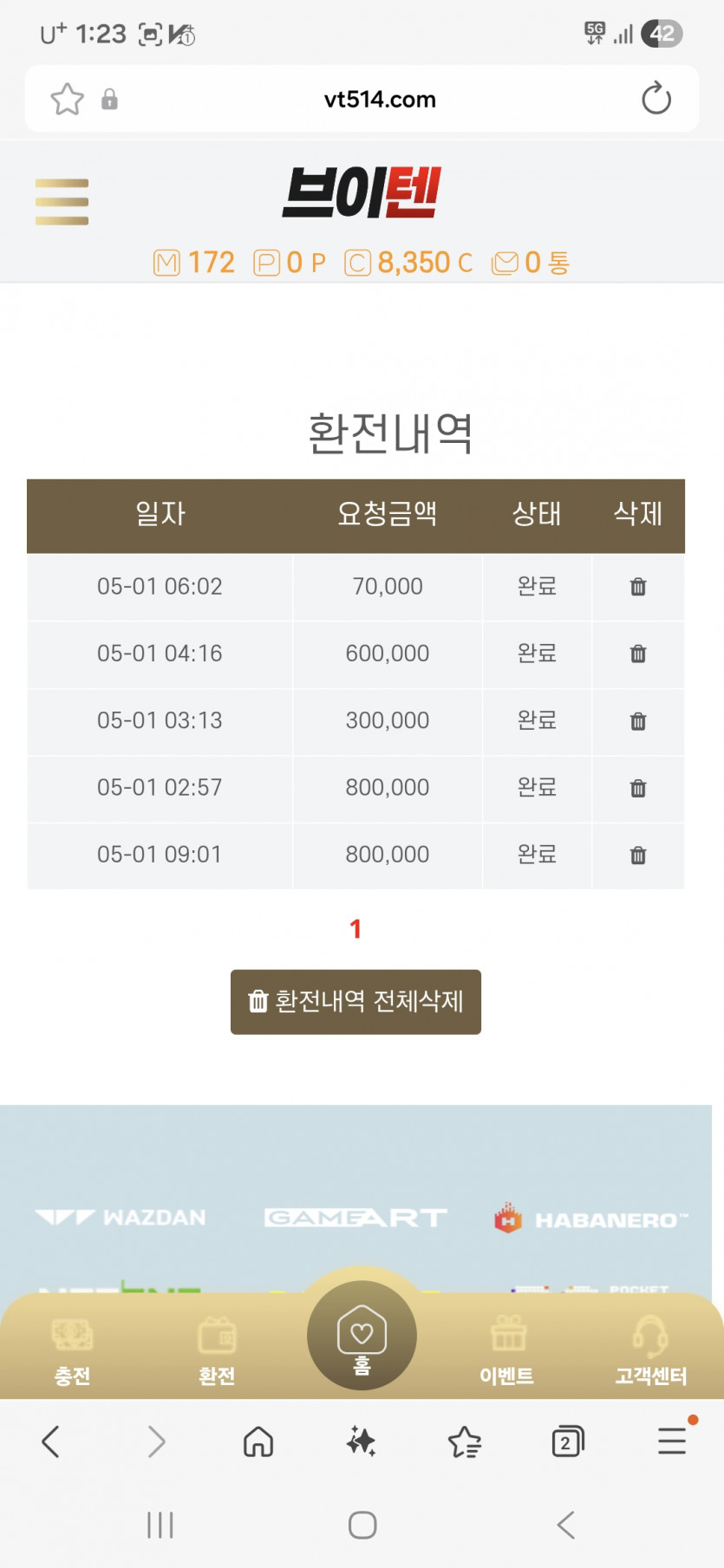
Task: Bookmark this page with the star icon
Action: tap(67, 99)
